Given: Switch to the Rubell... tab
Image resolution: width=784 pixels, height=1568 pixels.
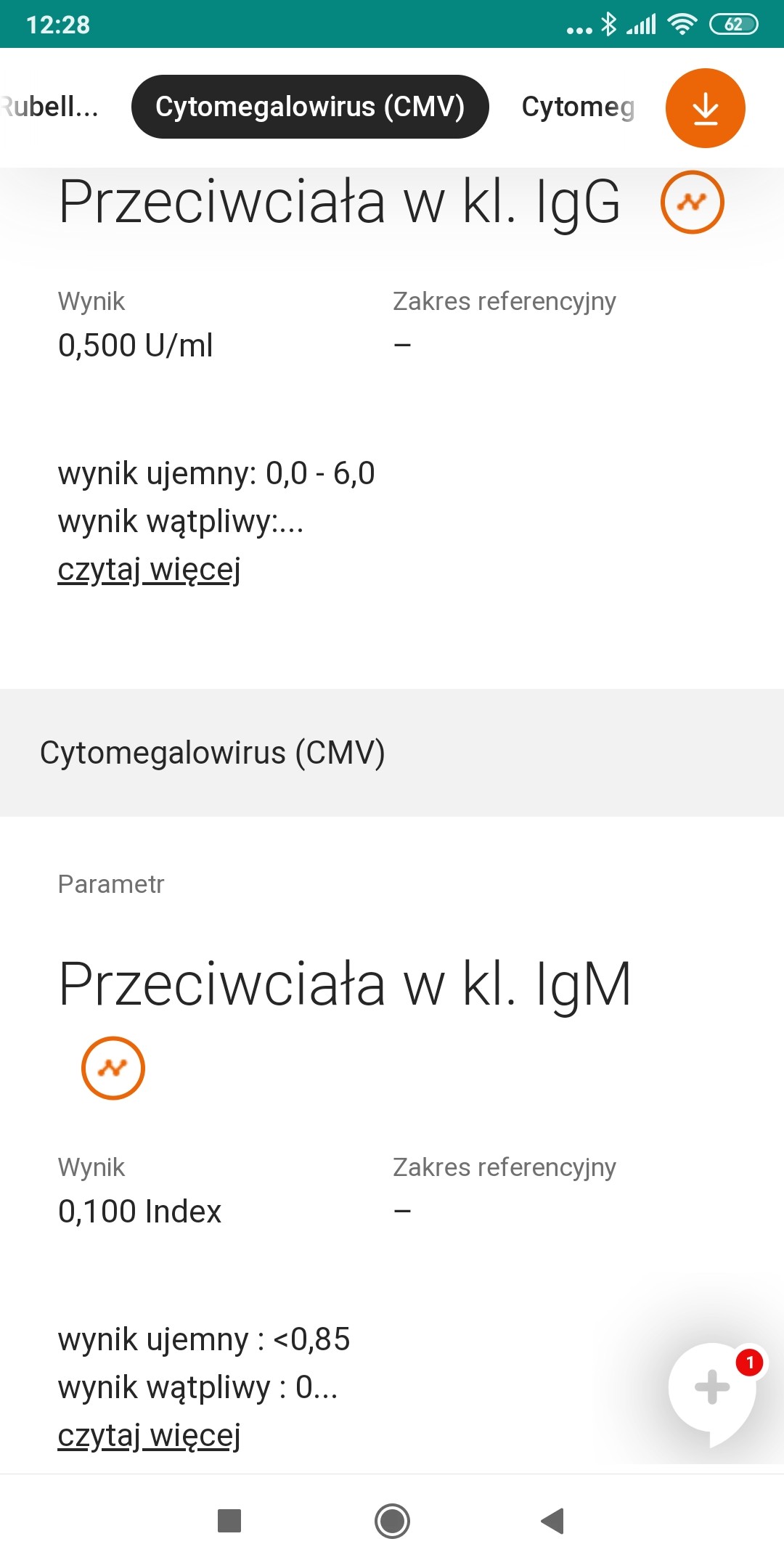Looking at the screenshot, I should coord(49,107).
